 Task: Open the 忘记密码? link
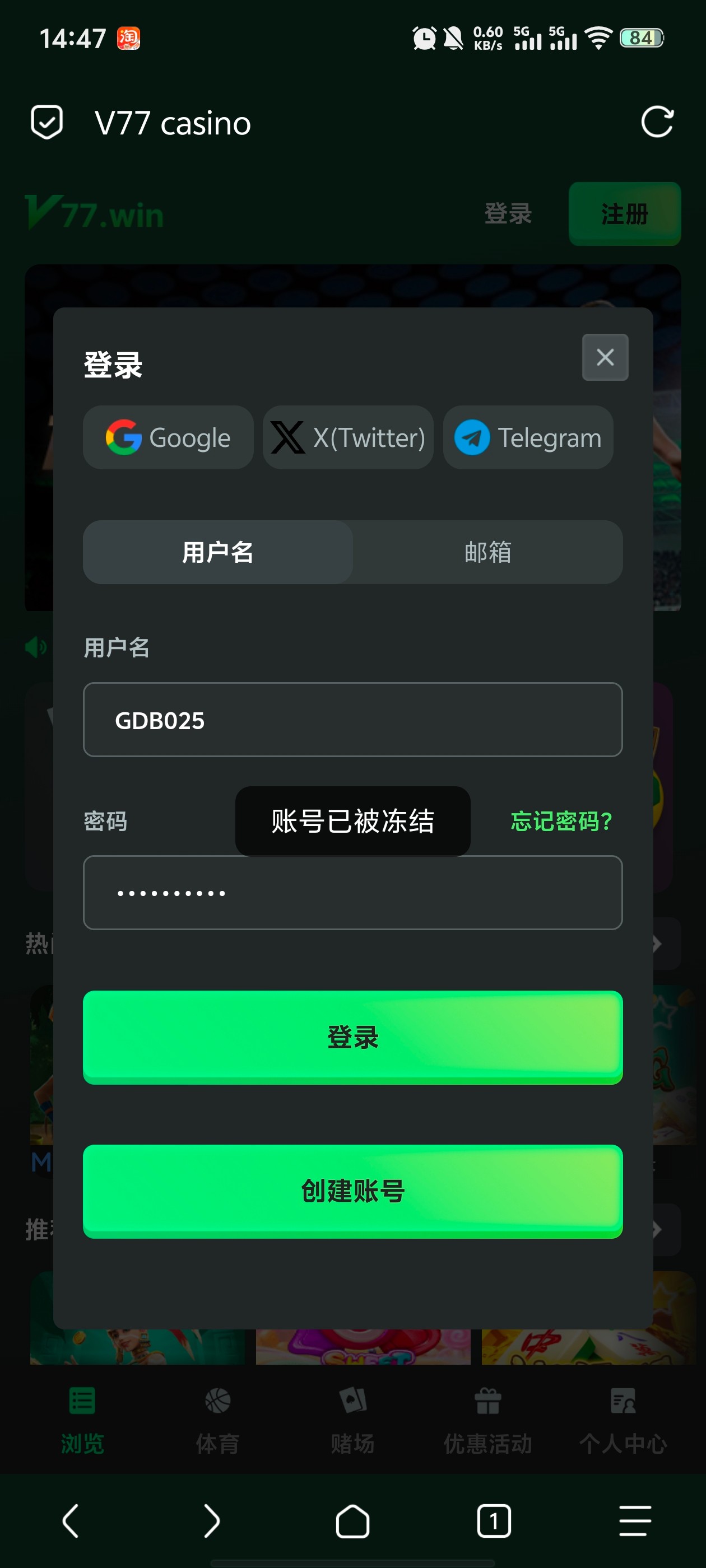(561, 821)
